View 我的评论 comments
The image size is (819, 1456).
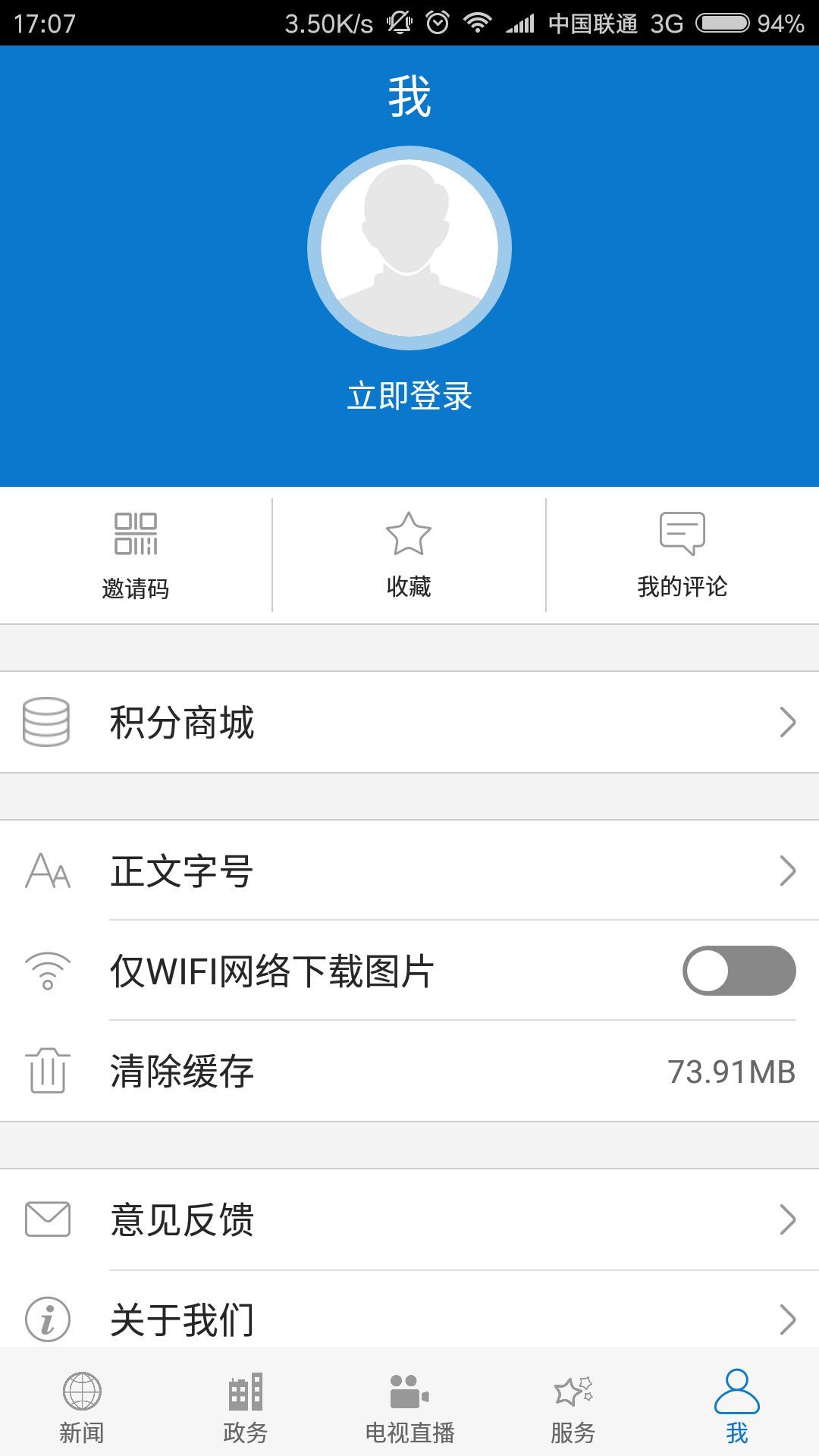[x=682, y=556]
